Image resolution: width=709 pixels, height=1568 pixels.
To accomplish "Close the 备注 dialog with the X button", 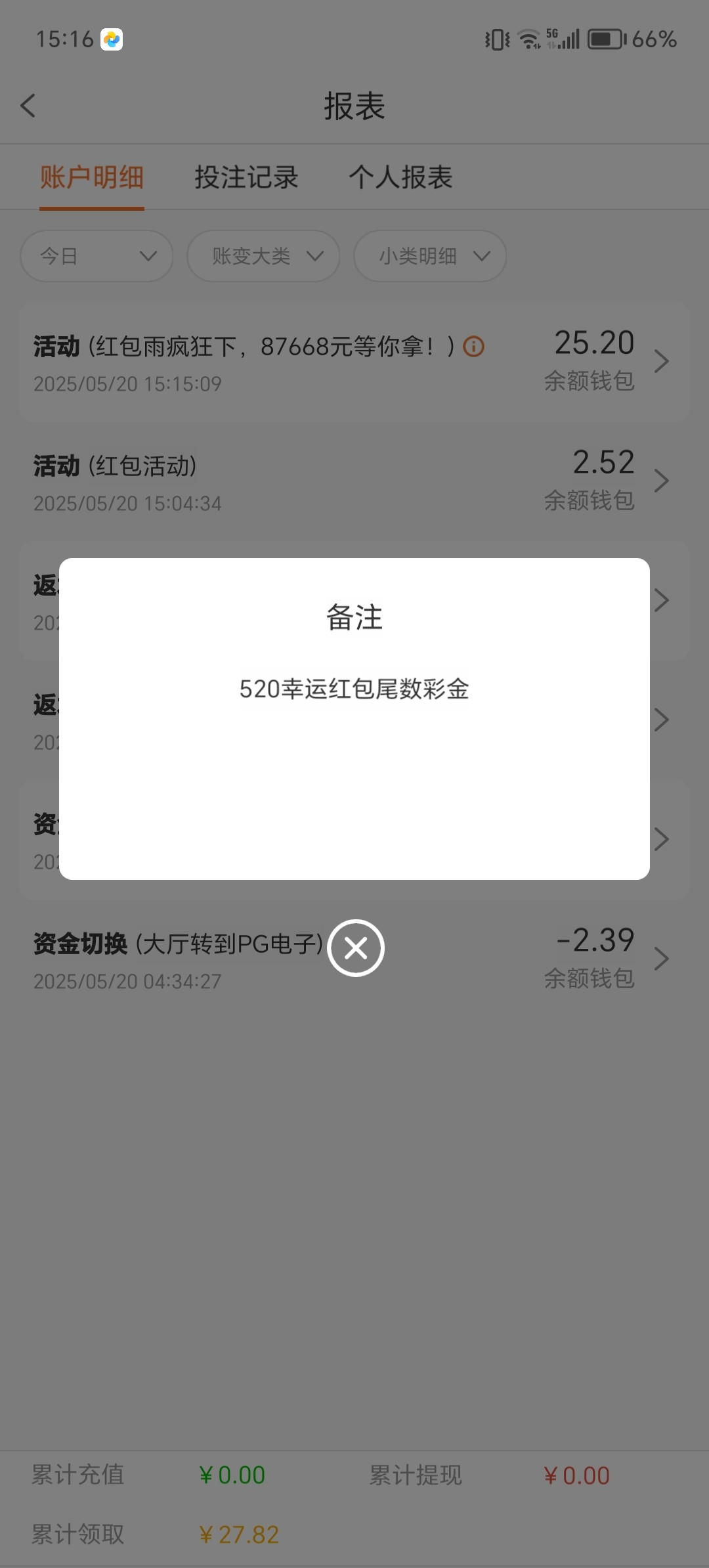I will [356, 948].
